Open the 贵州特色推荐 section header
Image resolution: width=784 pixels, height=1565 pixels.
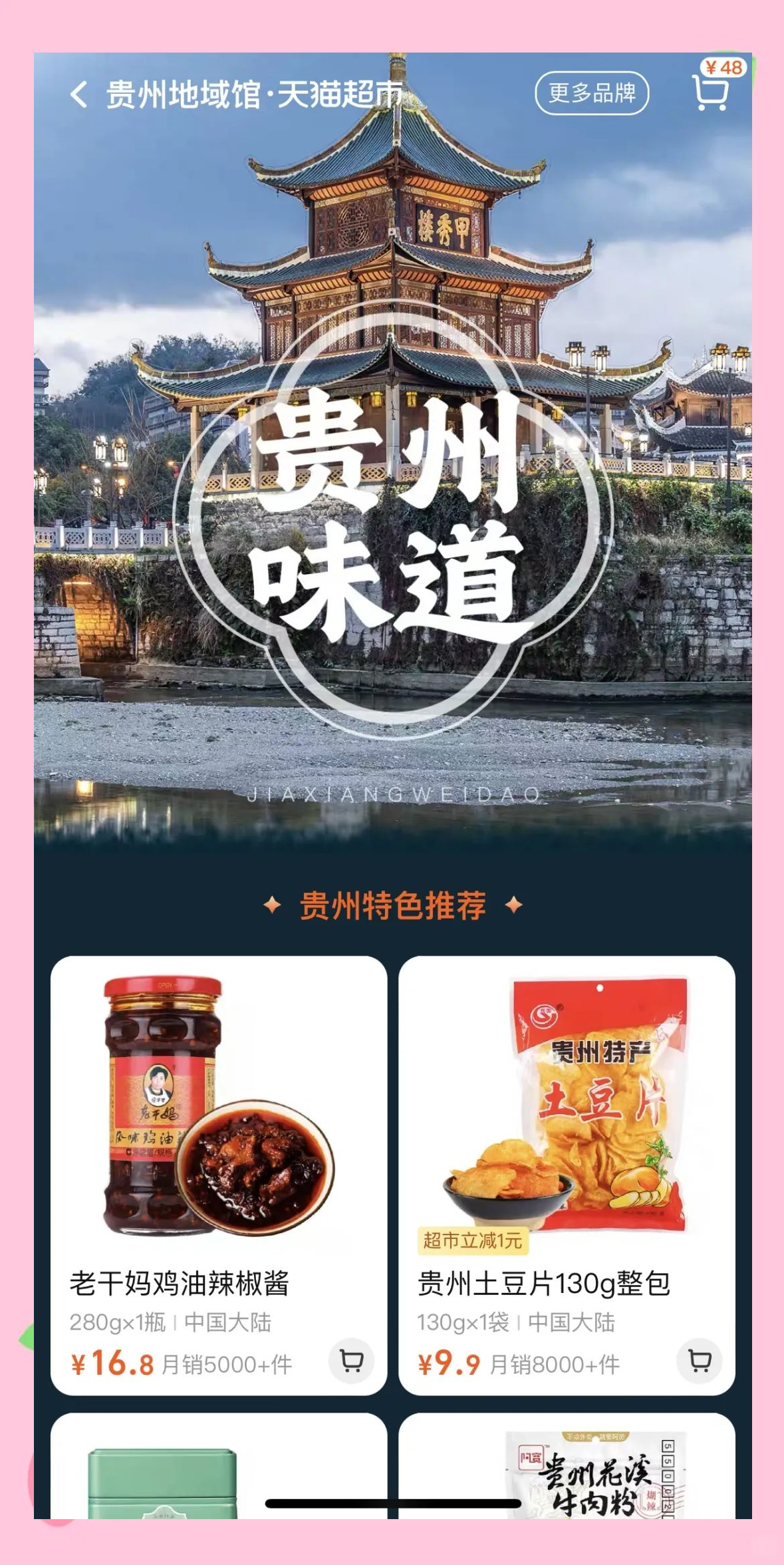pyautogui.click(x=392, y=905)
